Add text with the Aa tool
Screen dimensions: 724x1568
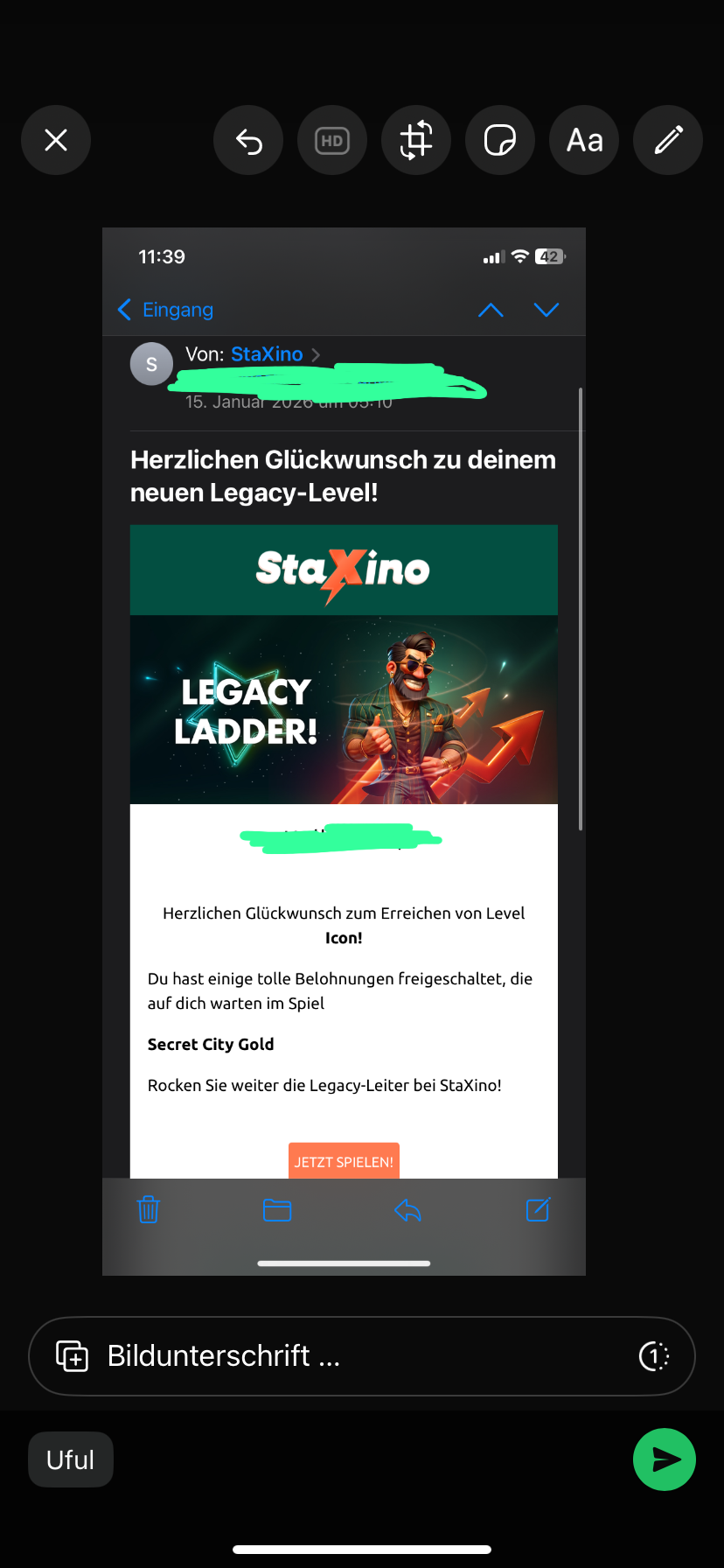(584, 140)
